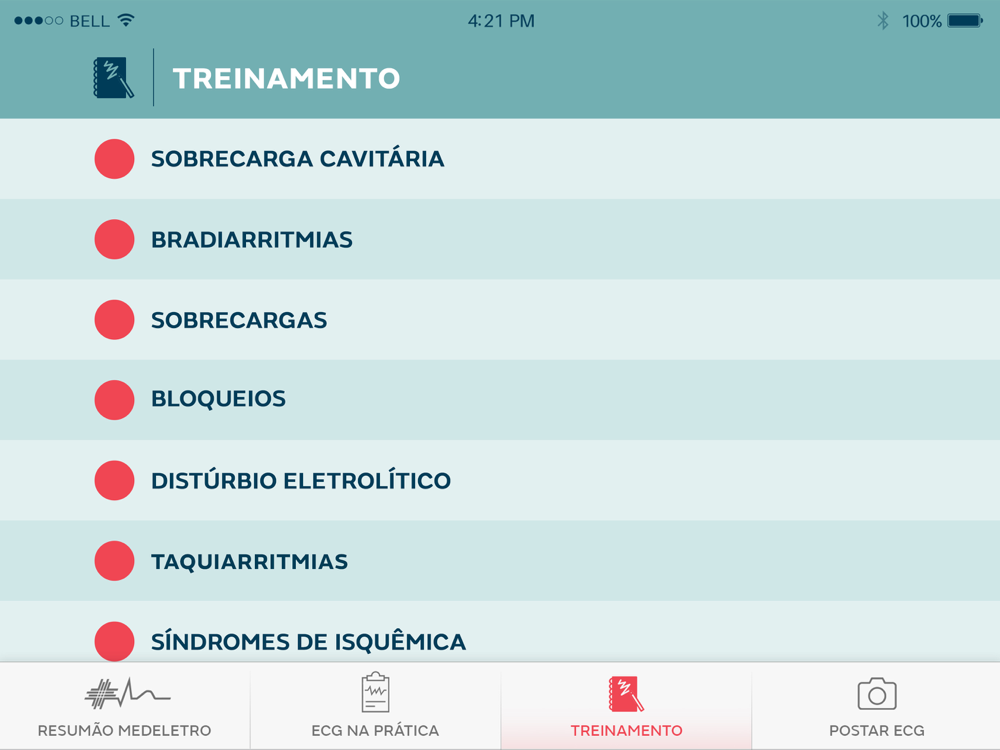Select the Bradiarritmias row

500,239
